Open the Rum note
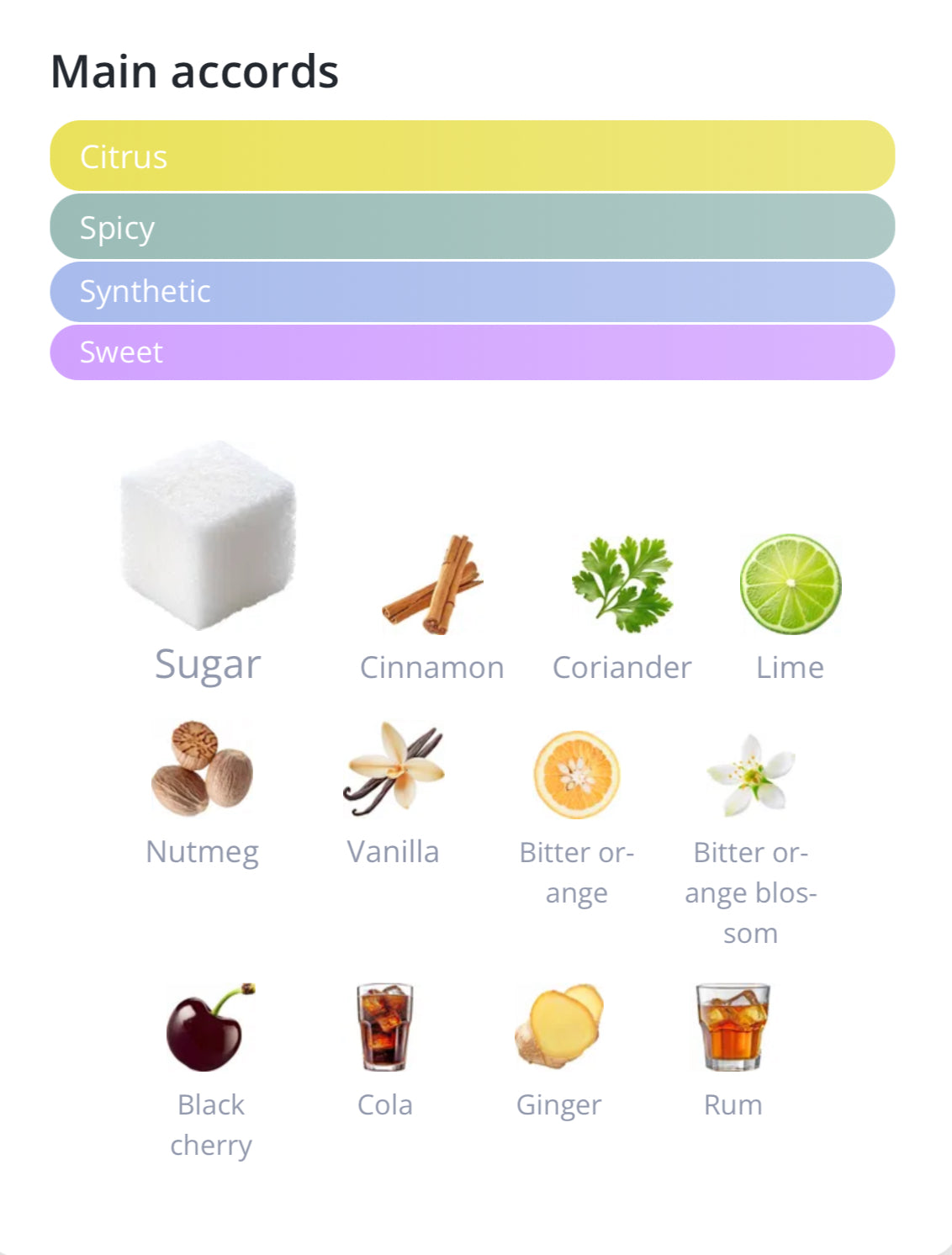The width and height of the screenshot is (952, 1255). (733, 1028)
